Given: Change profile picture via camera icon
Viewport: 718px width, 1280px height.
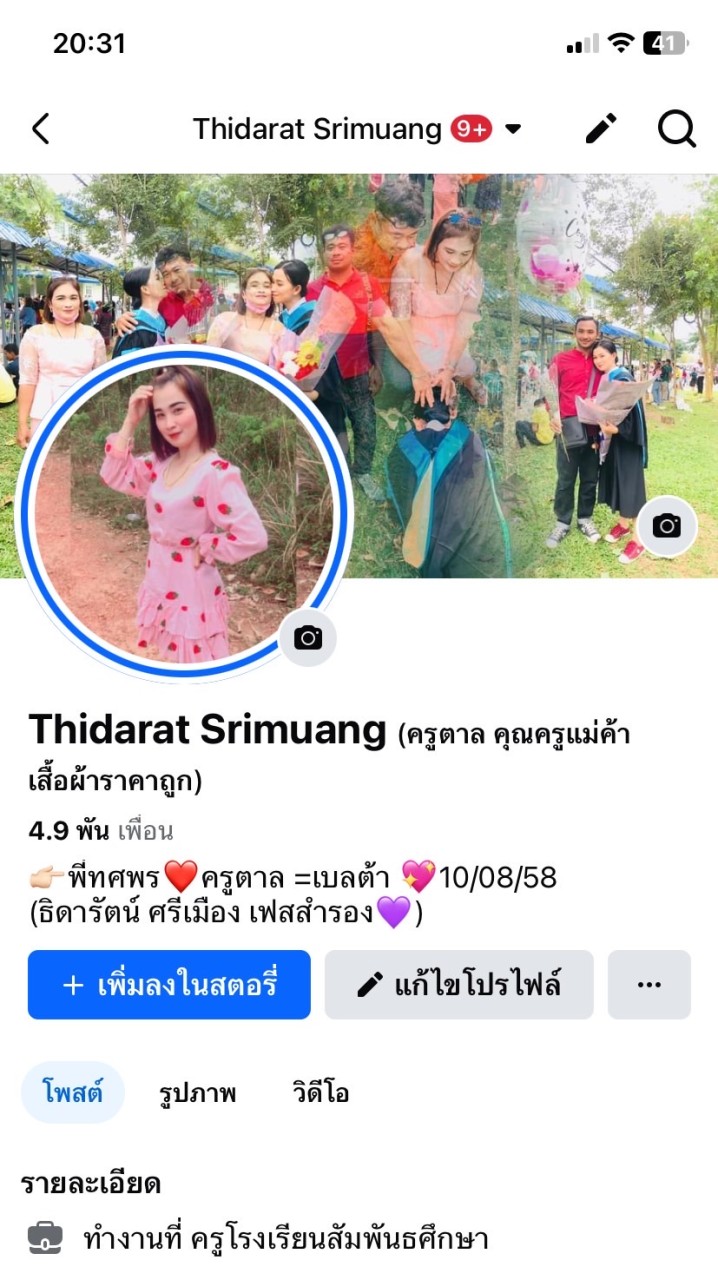Looking at the screenshot, I should pos(308,637).
